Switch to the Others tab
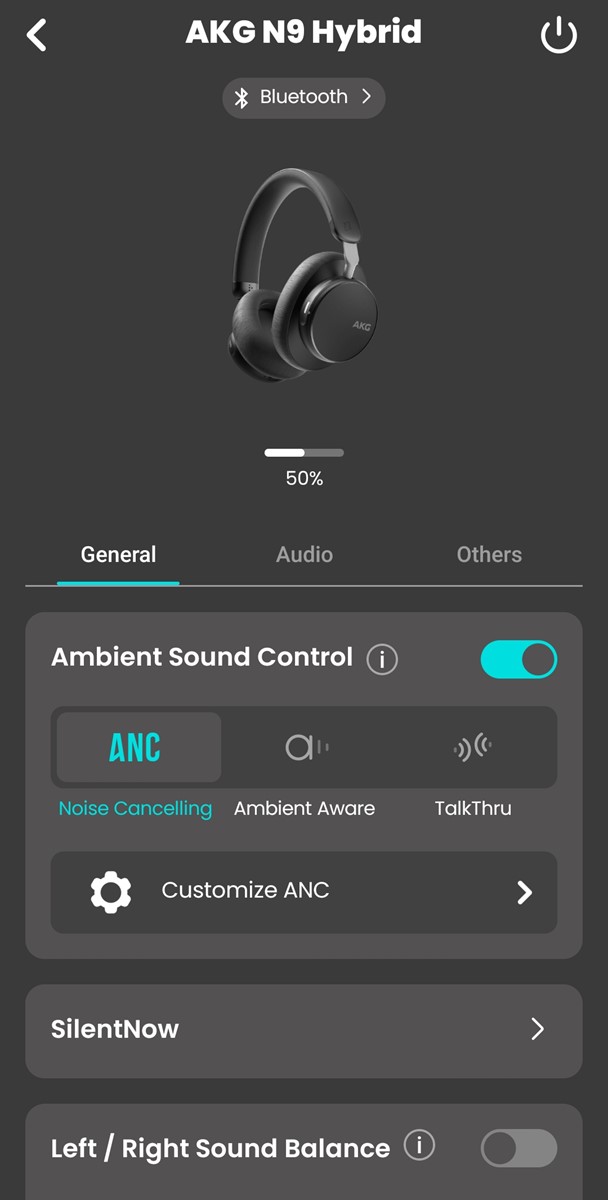This screenshot has height=1200, width=608. pyautogui.click(x=489, y=555)
